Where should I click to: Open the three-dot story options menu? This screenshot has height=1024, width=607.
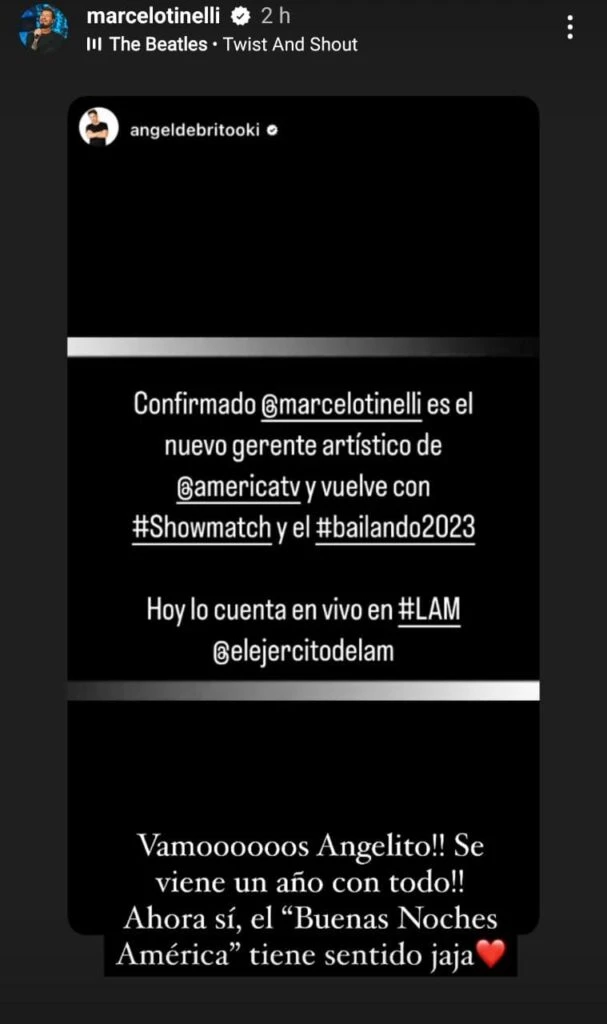(570, 28)
